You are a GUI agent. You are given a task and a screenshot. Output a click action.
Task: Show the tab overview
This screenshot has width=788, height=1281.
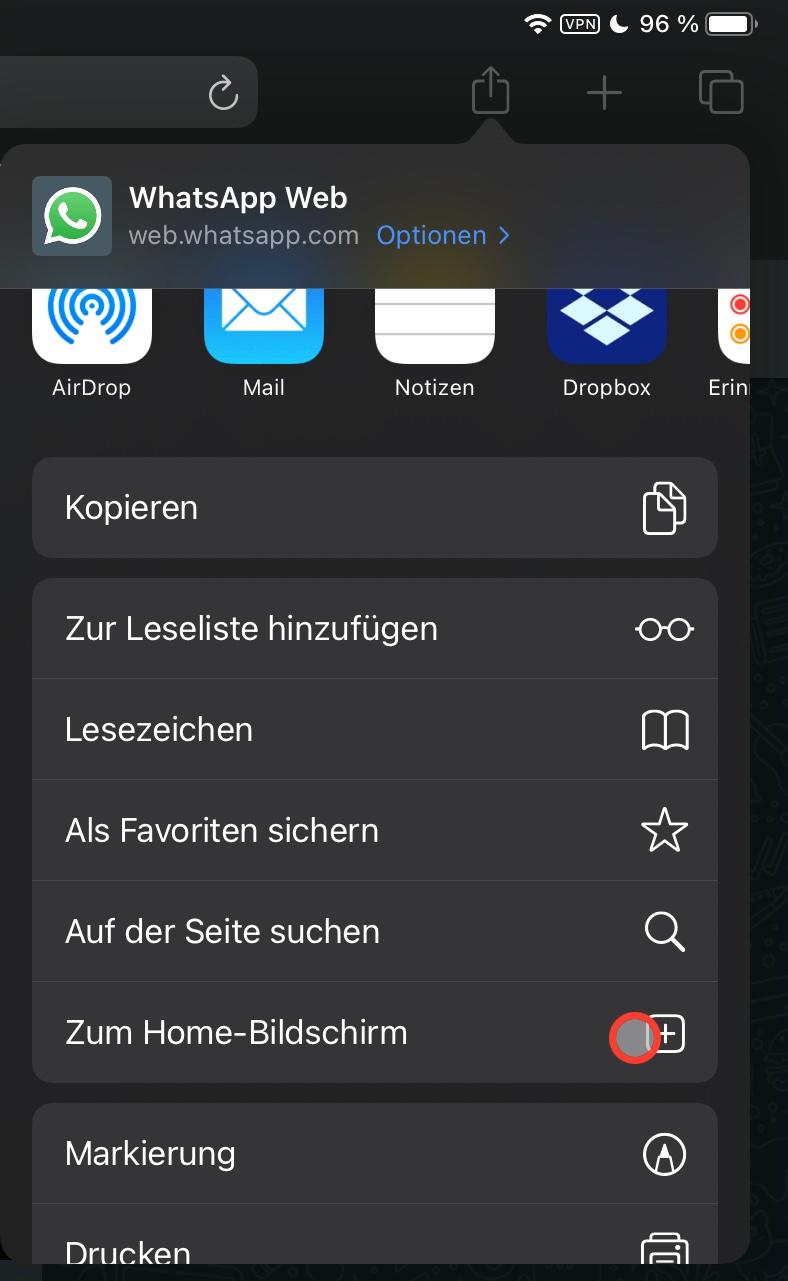(x=720, y=92)
